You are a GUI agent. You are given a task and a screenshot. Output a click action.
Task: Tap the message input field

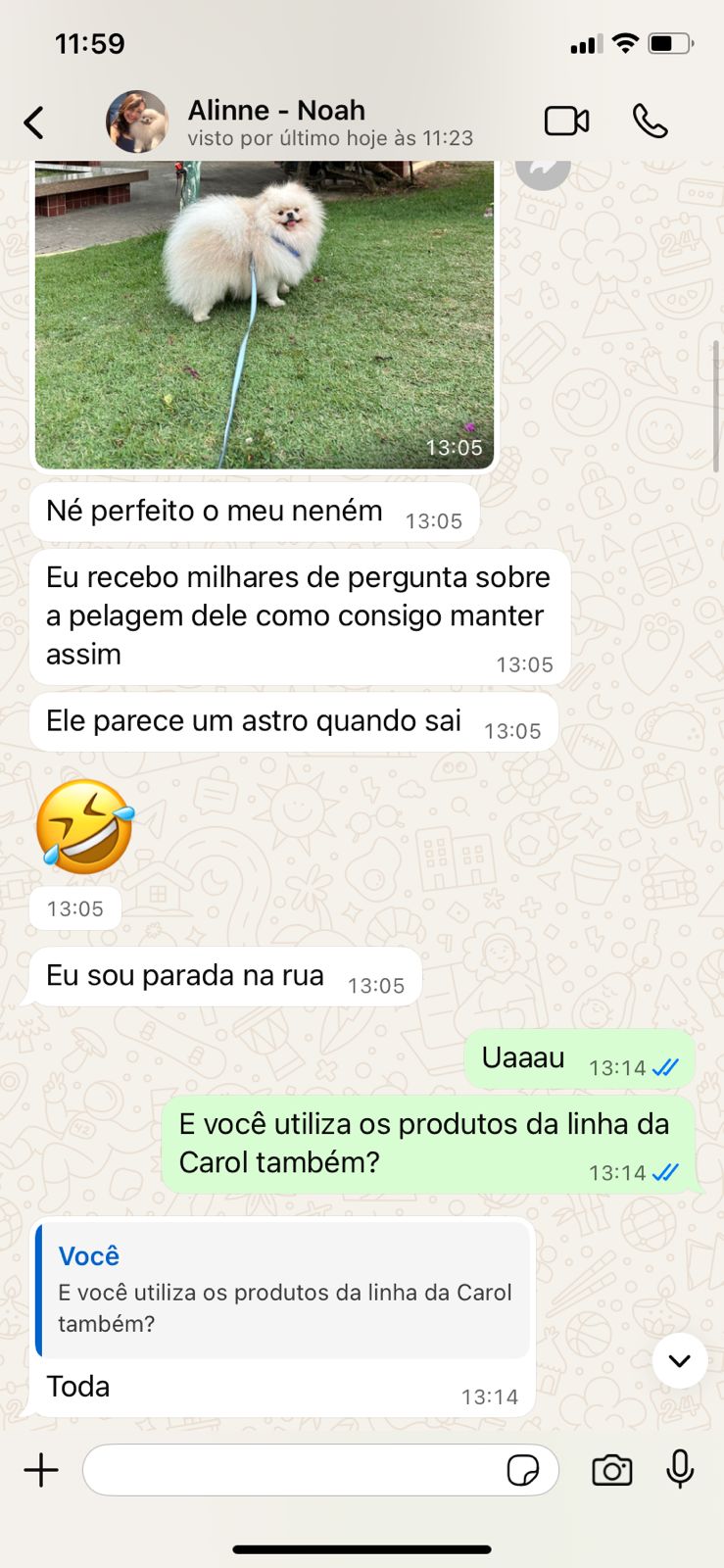point(294,1470)
